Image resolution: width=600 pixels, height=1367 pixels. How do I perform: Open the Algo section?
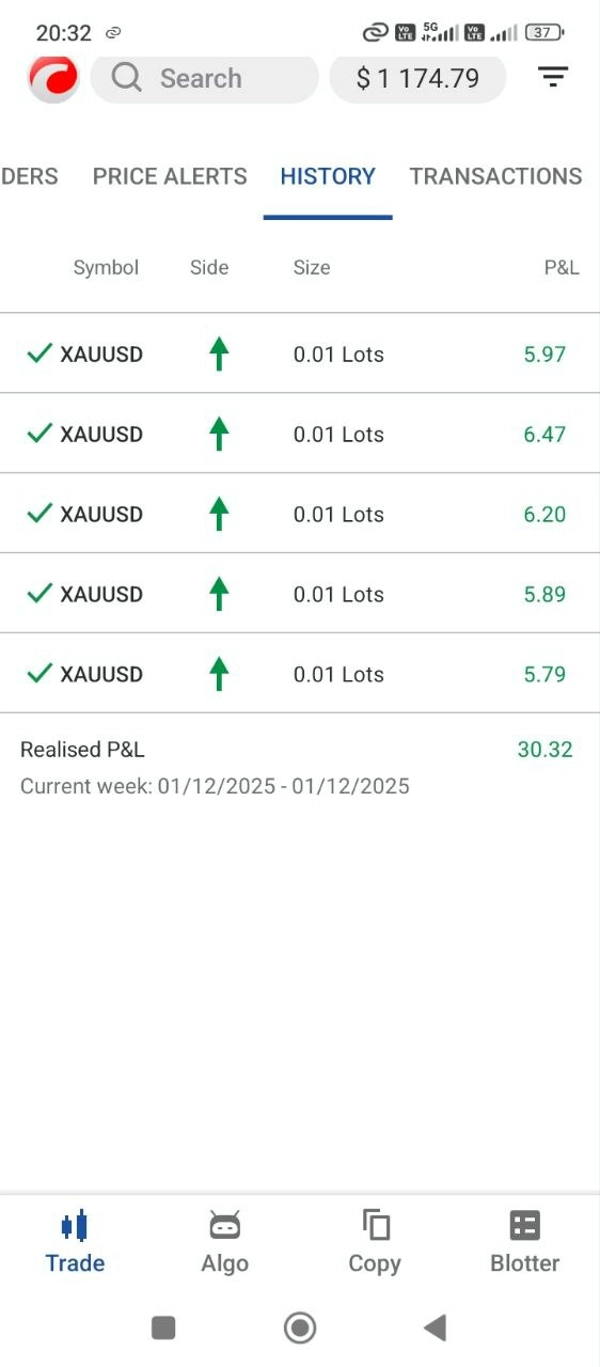point(225,1242)
